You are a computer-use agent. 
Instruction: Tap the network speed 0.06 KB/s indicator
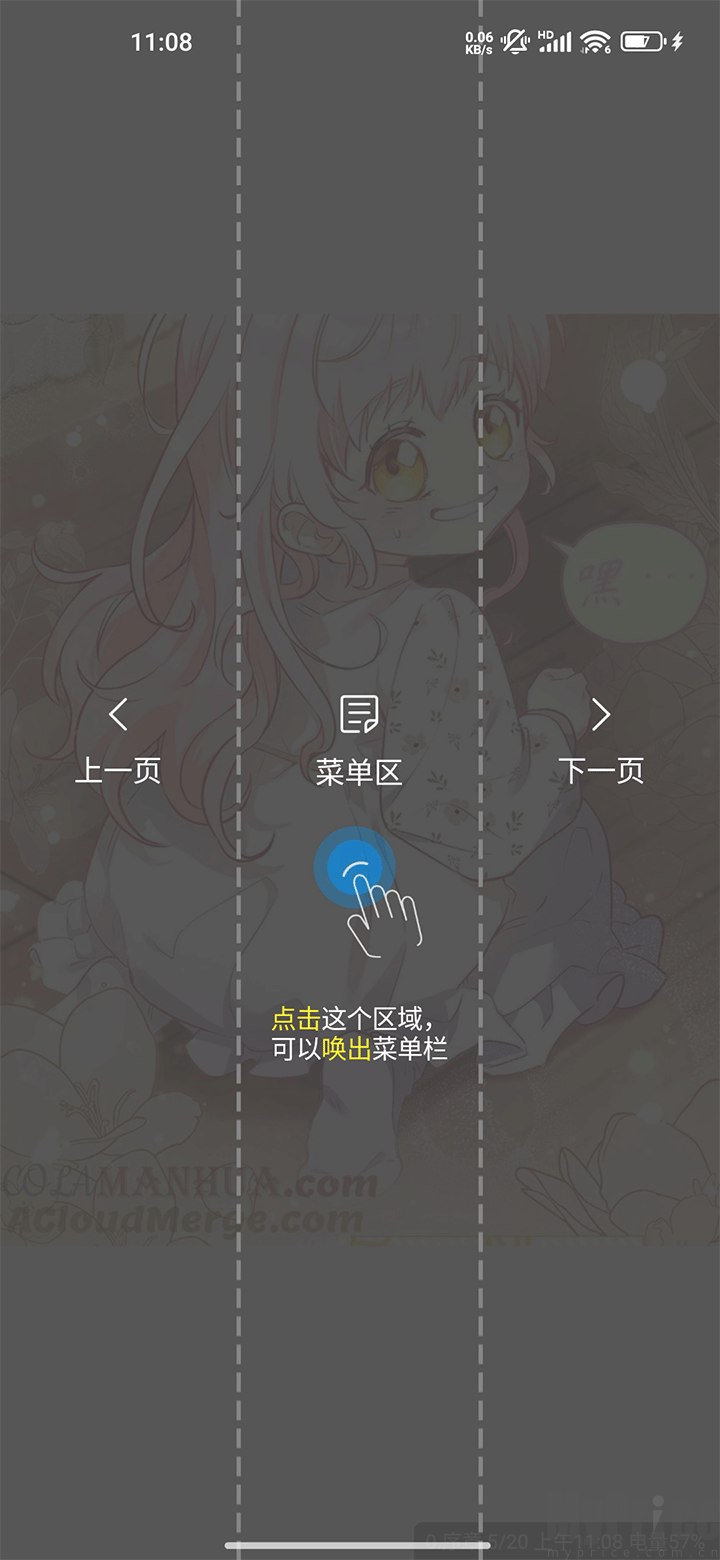click(x=480, y=40)
